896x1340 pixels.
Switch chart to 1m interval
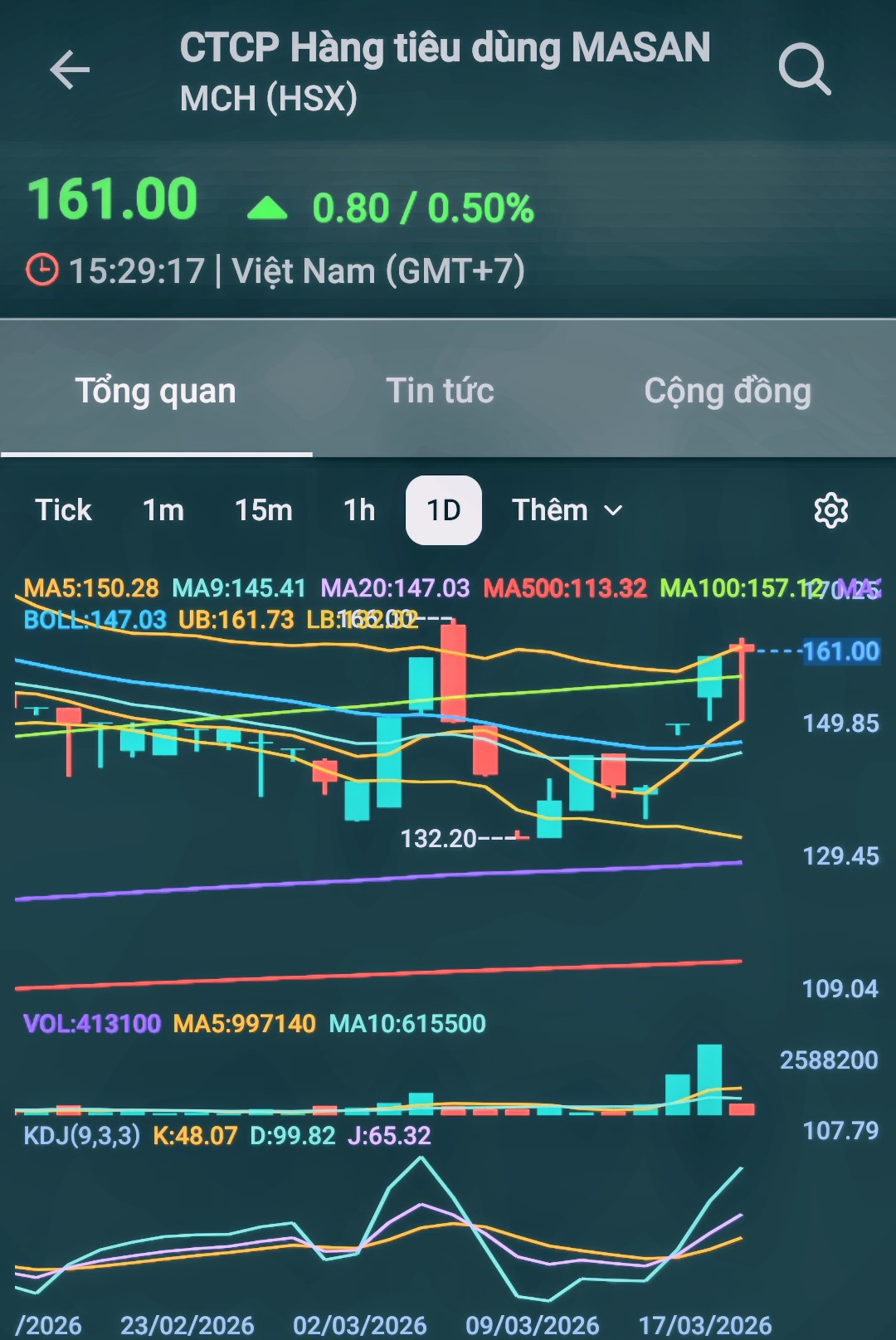point(163,510)
